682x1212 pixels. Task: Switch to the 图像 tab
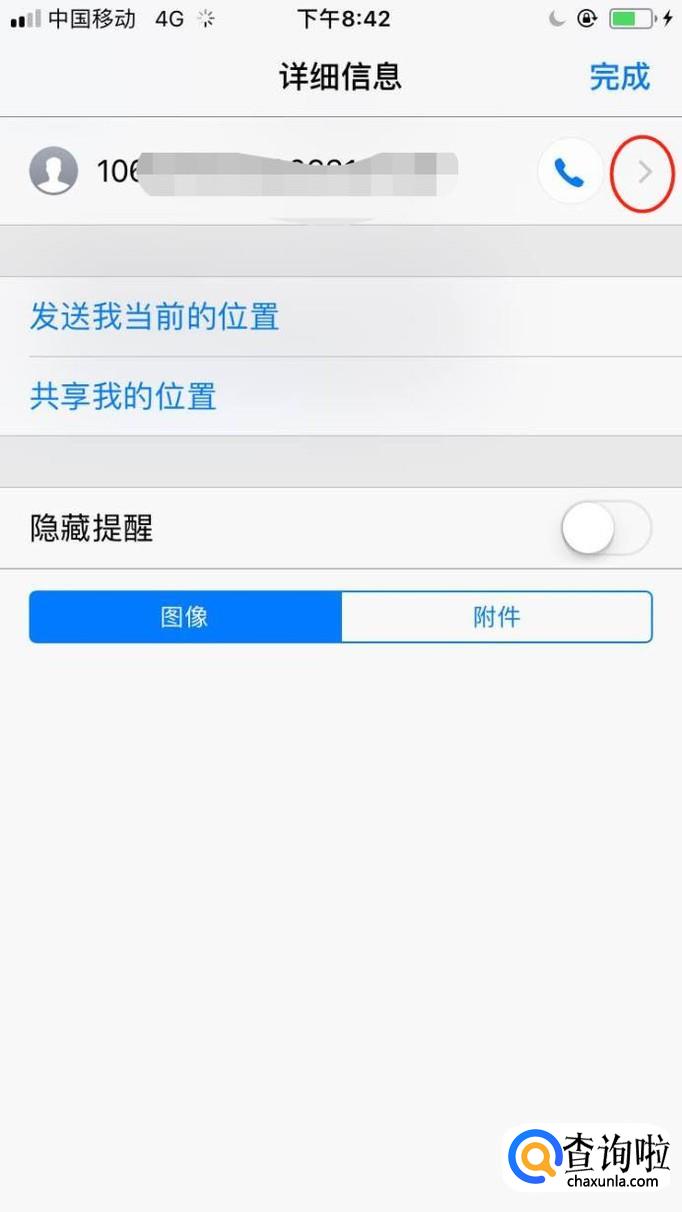click(185, 616)
